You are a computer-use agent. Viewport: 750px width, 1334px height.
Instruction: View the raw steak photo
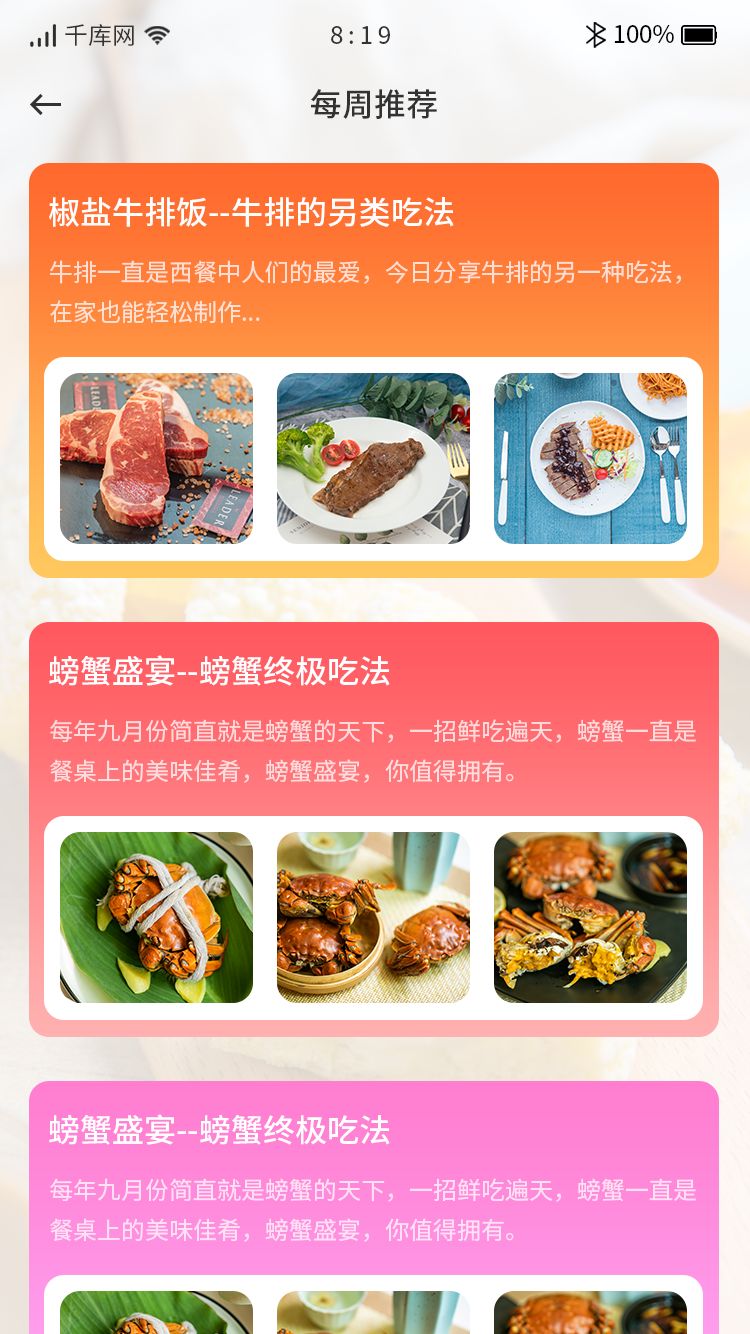[x=156, y=458]
